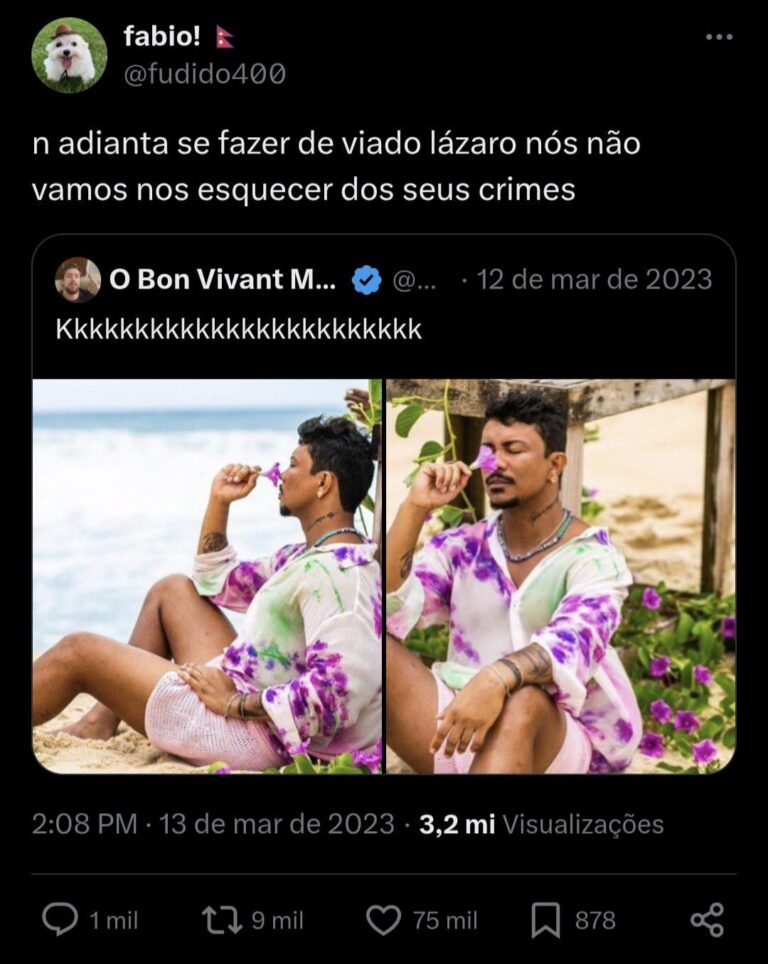768x964 pixels.
Task: View the right beach photo
Action: click(561, 575)
